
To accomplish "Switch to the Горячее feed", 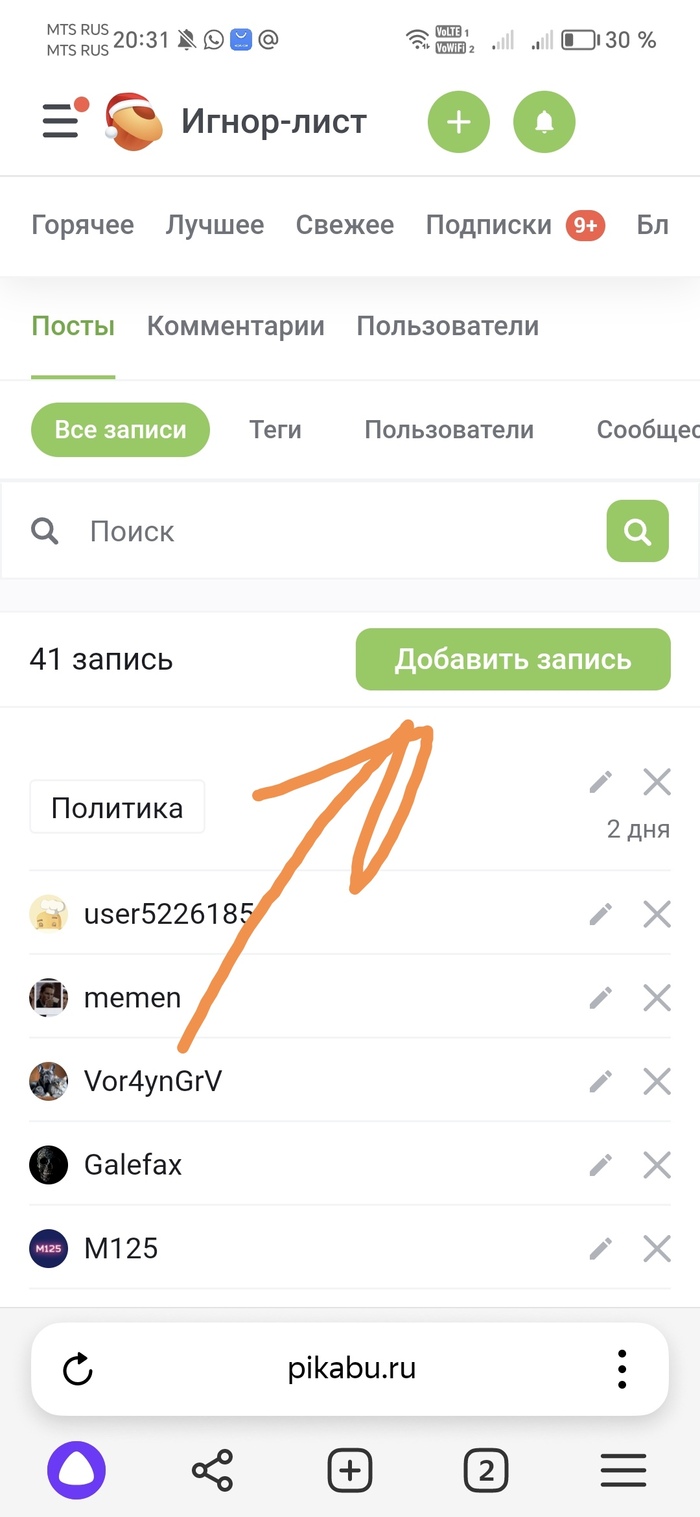I will (82, 225).
